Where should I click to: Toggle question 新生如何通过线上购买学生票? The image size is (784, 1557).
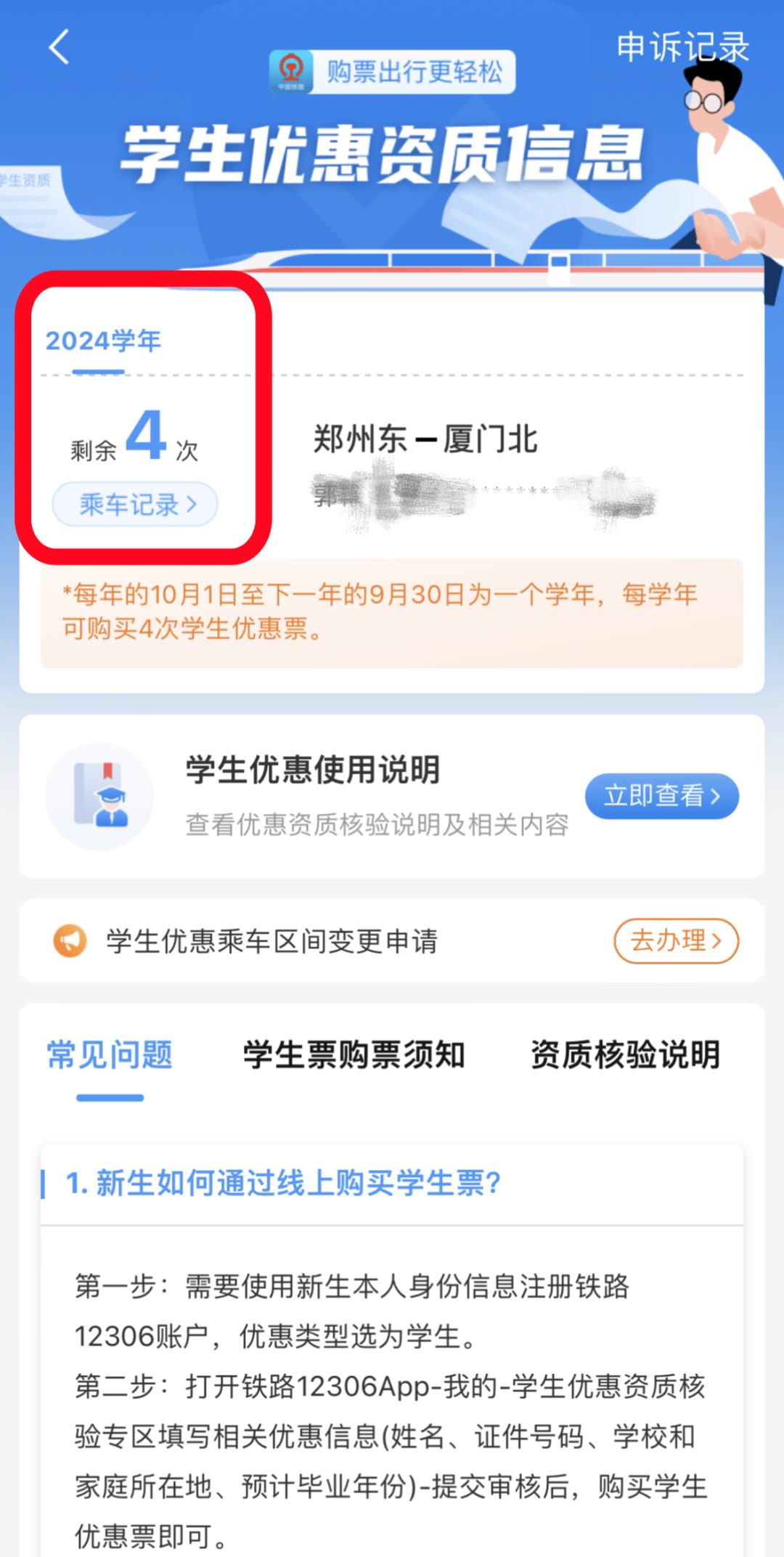[x=283, y=1184]
